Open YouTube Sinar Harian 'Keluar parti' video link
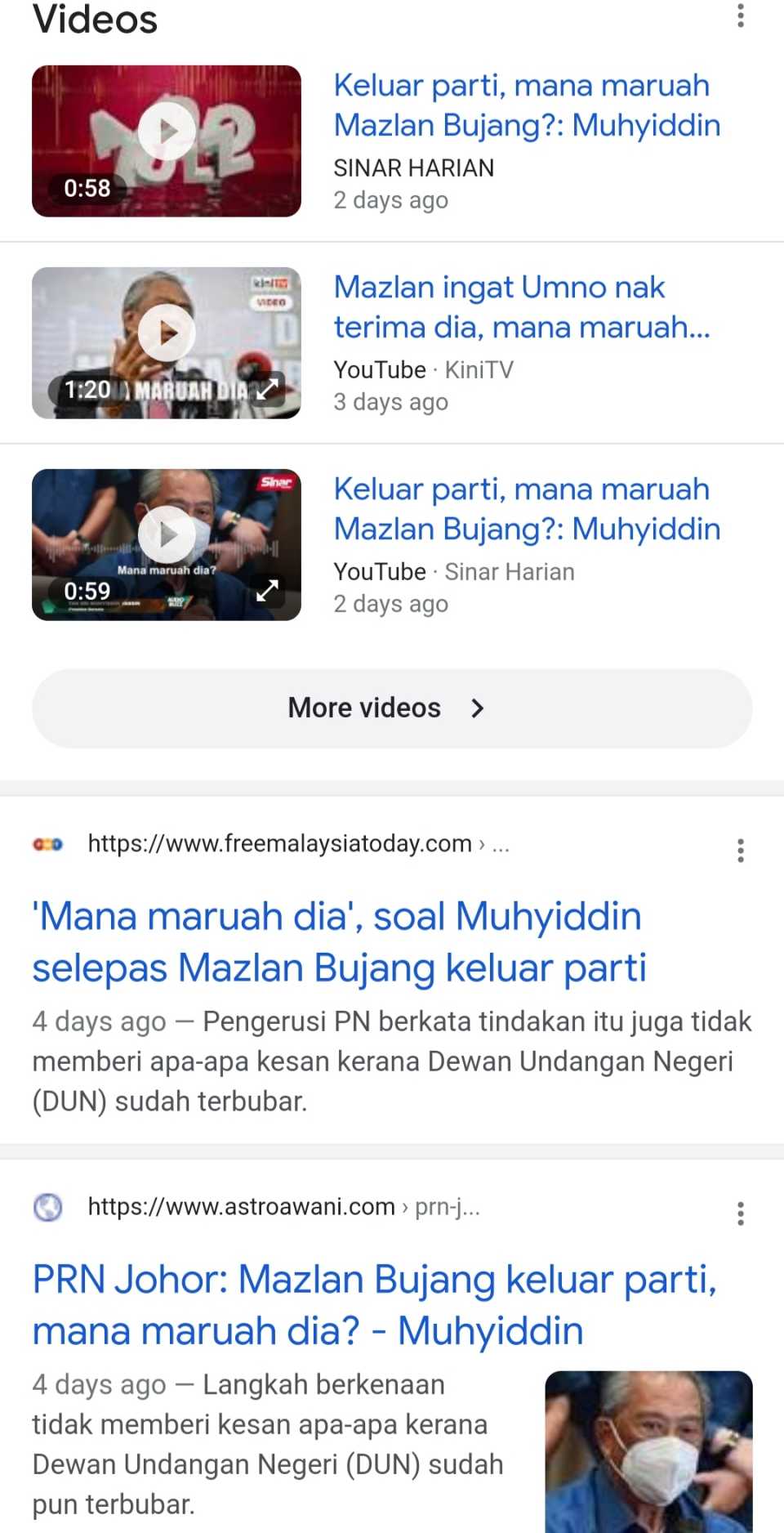Image resolution: width=784 pixels, height=1533 pixels. (x=527, y=509)
